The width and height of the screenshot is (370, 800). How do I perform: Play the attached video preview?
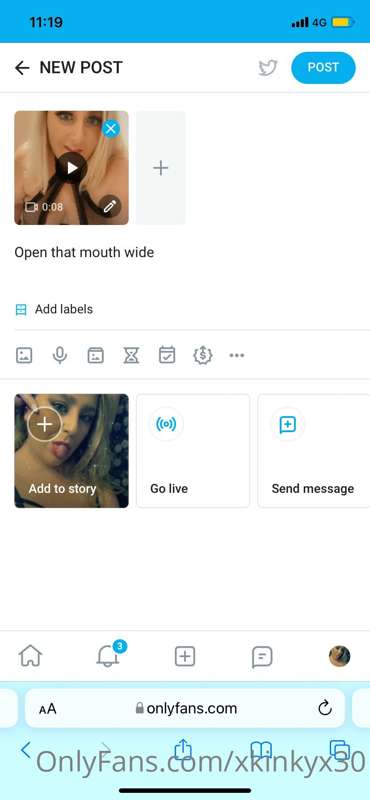[x=71, y=167]
